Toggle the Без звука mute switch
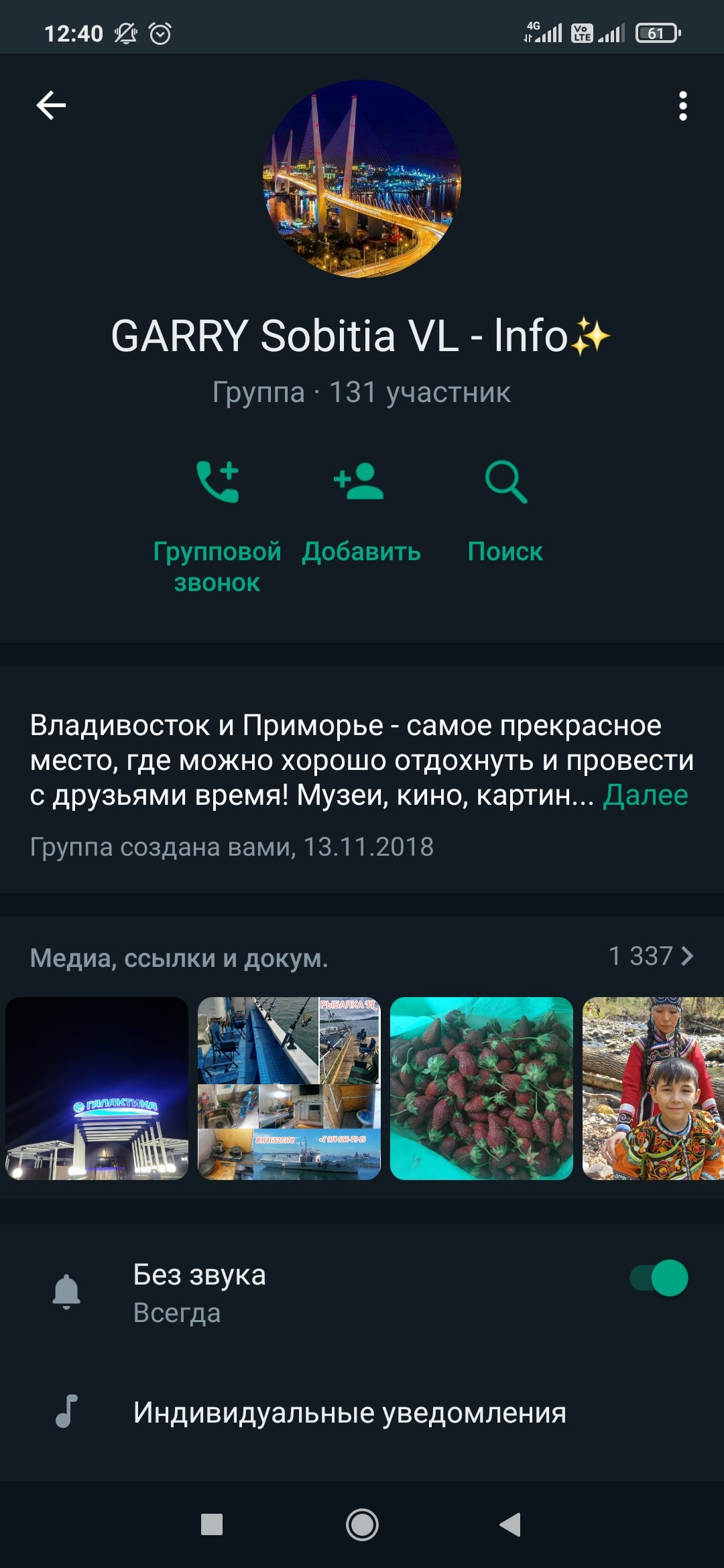 coord(658,1278)
